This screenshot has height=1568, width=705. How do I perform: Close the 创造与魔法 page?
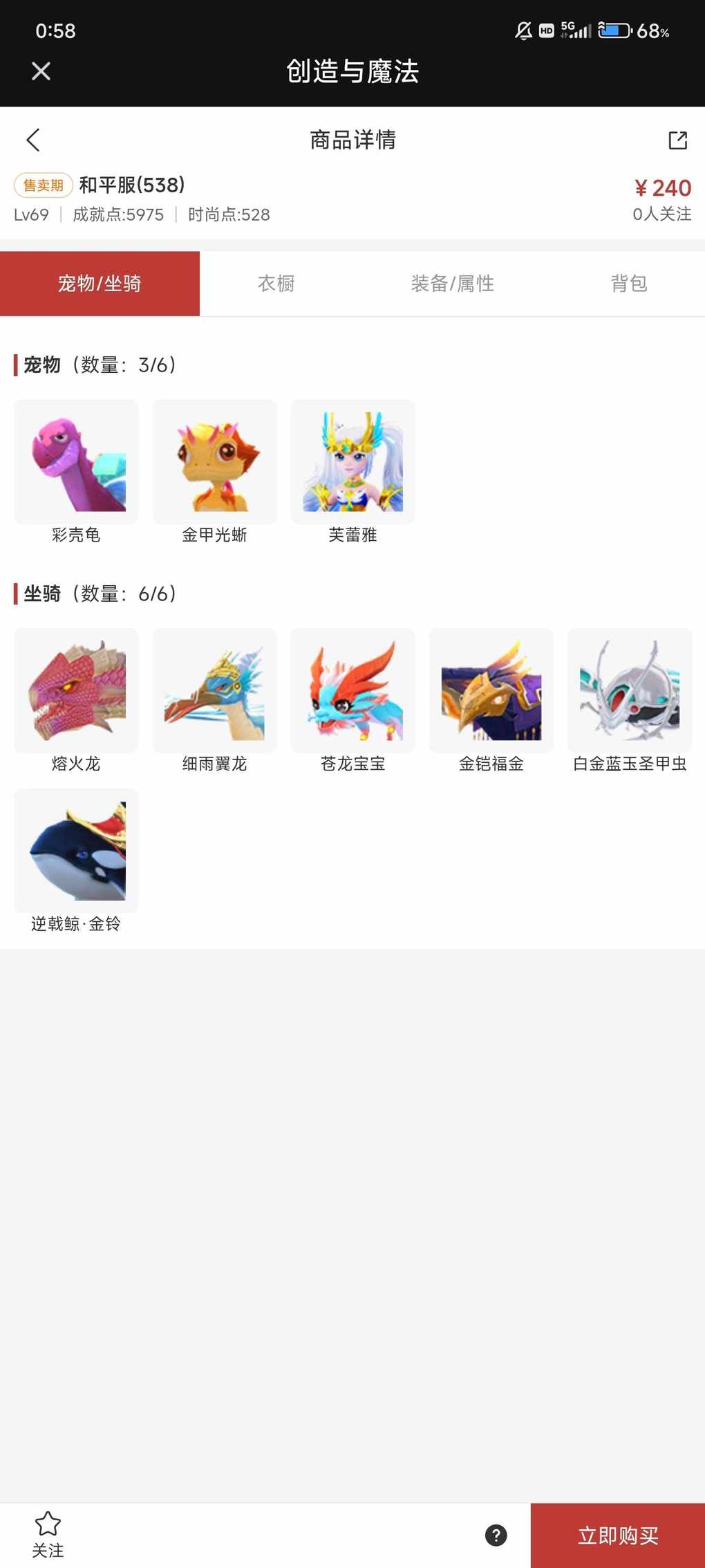41,71
